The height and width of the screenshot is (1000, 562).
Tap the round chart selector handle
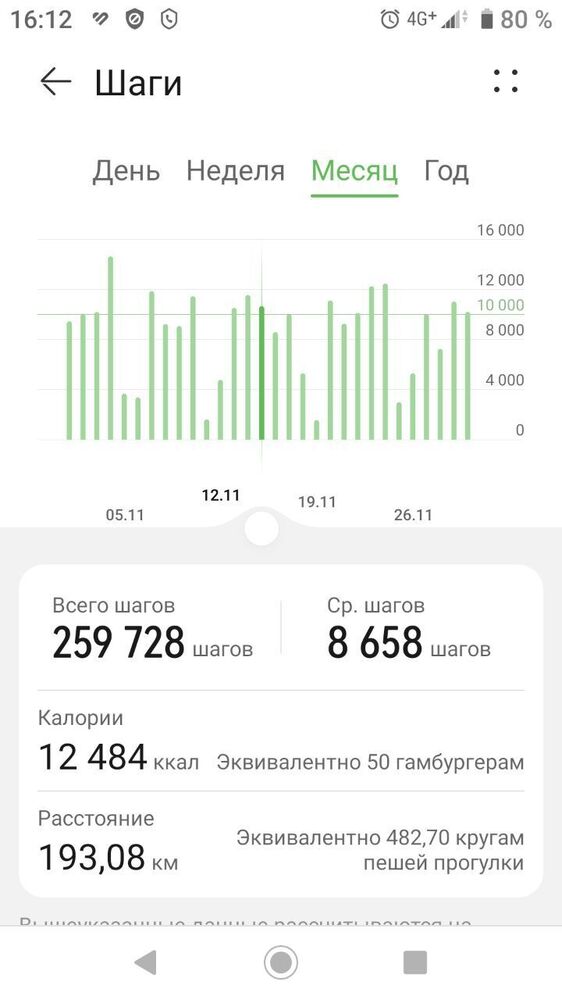pyautogui.click(x=262, y=528)
